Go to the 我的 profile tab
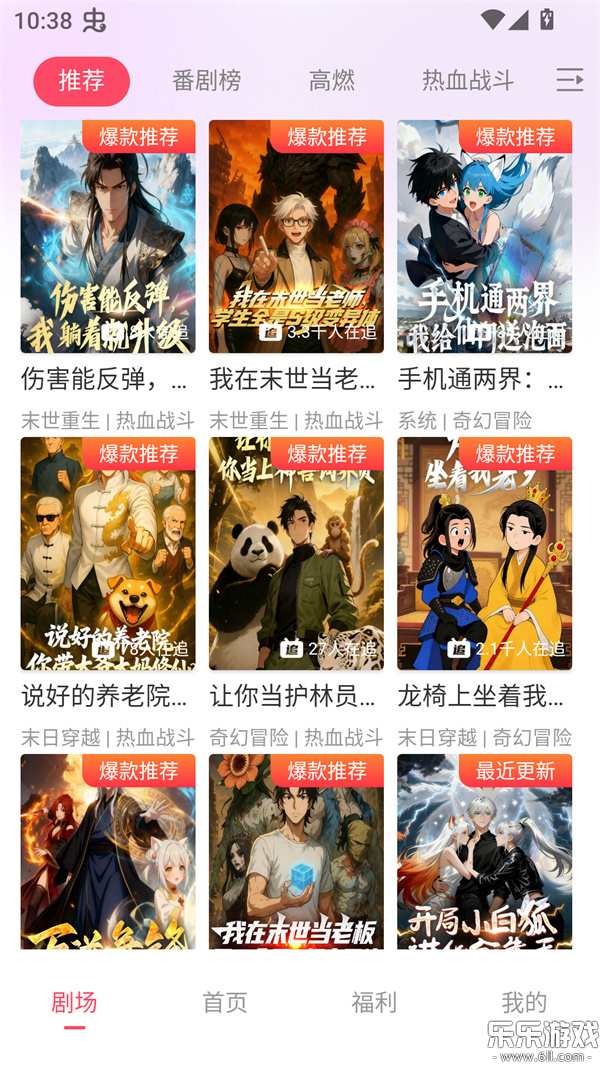 [x=524, y=1003]
